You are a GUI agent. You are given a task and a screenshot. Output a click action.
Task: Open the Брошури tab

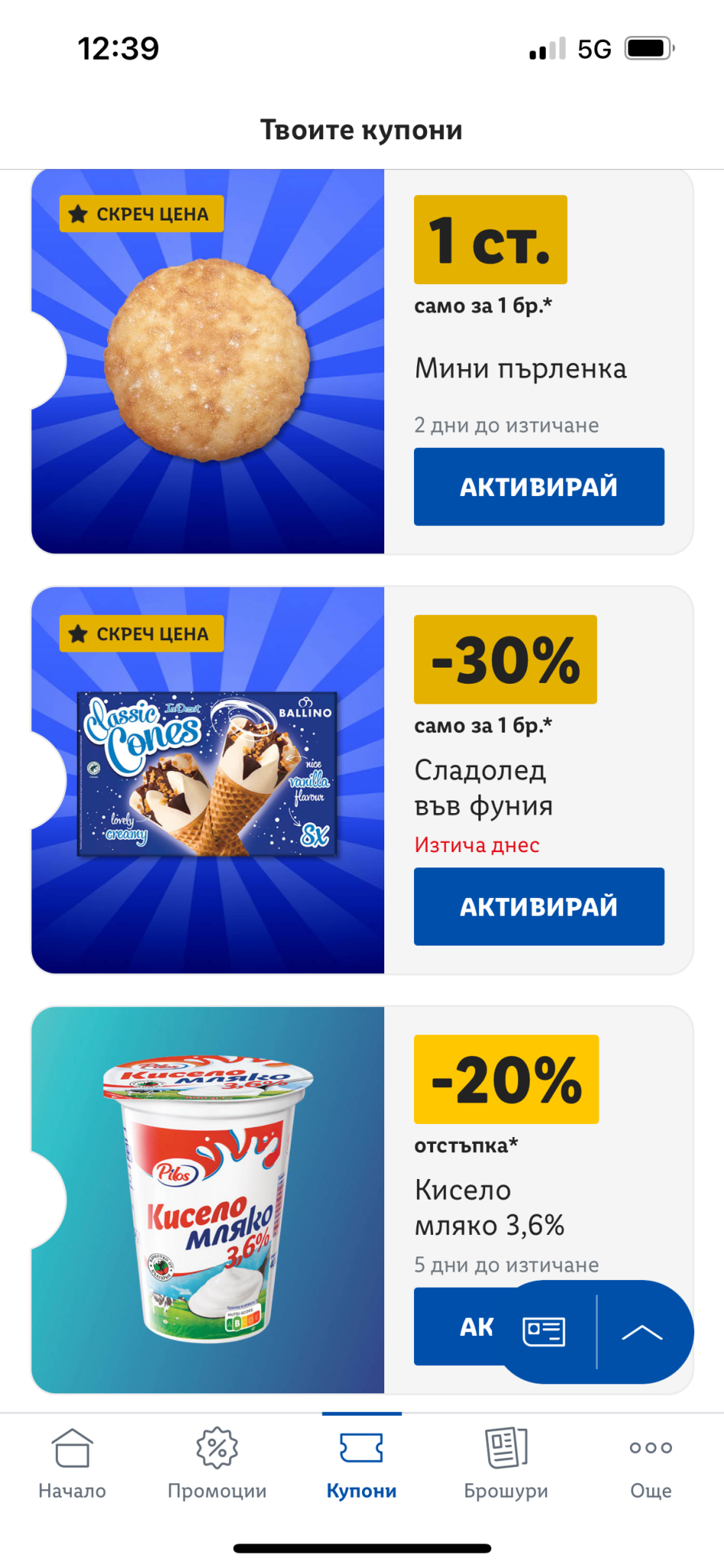[507, 1463]
